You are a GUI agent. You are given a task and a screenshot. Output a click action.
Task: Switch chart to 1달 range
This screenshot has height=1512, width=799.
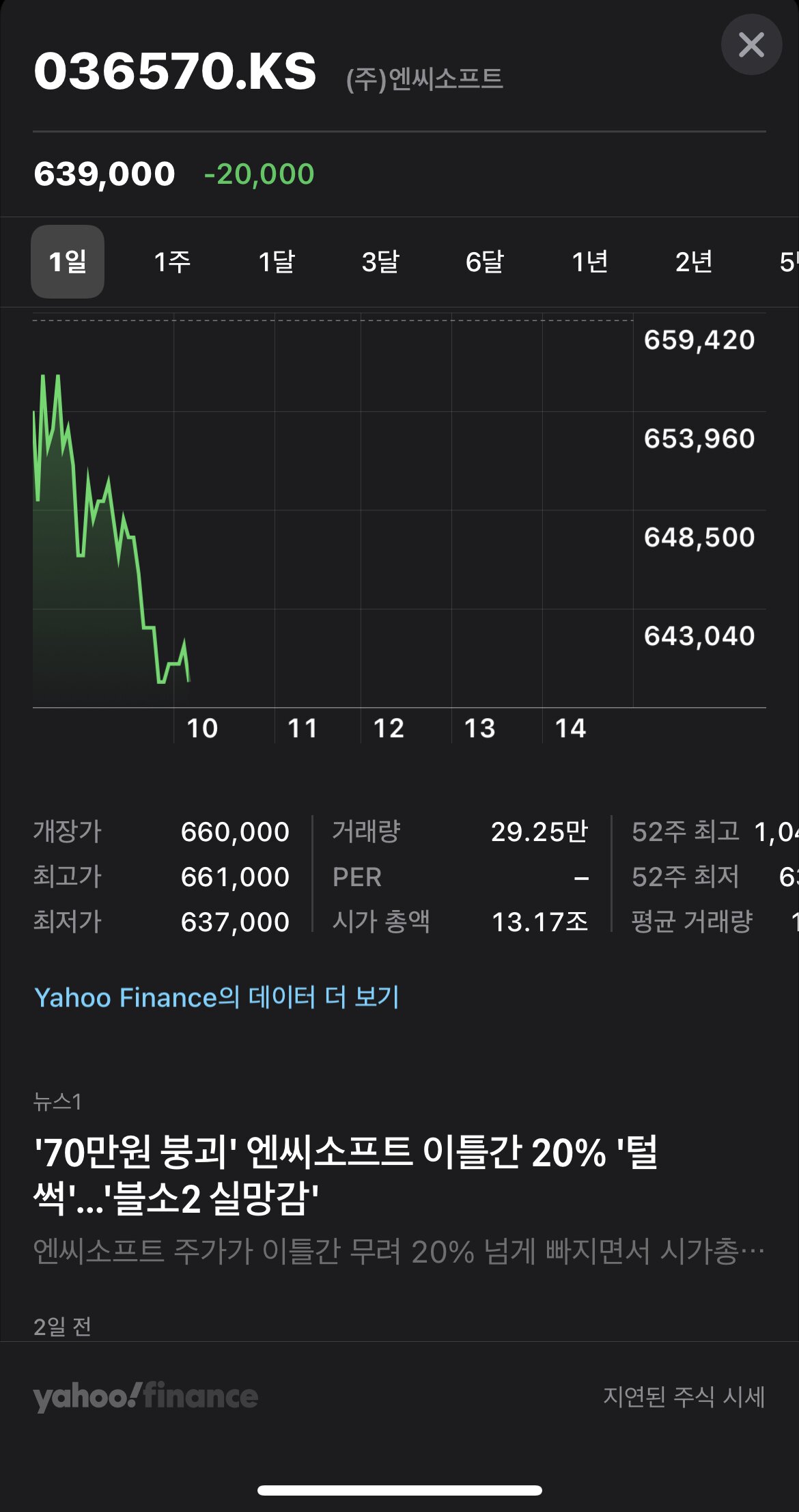277,262
